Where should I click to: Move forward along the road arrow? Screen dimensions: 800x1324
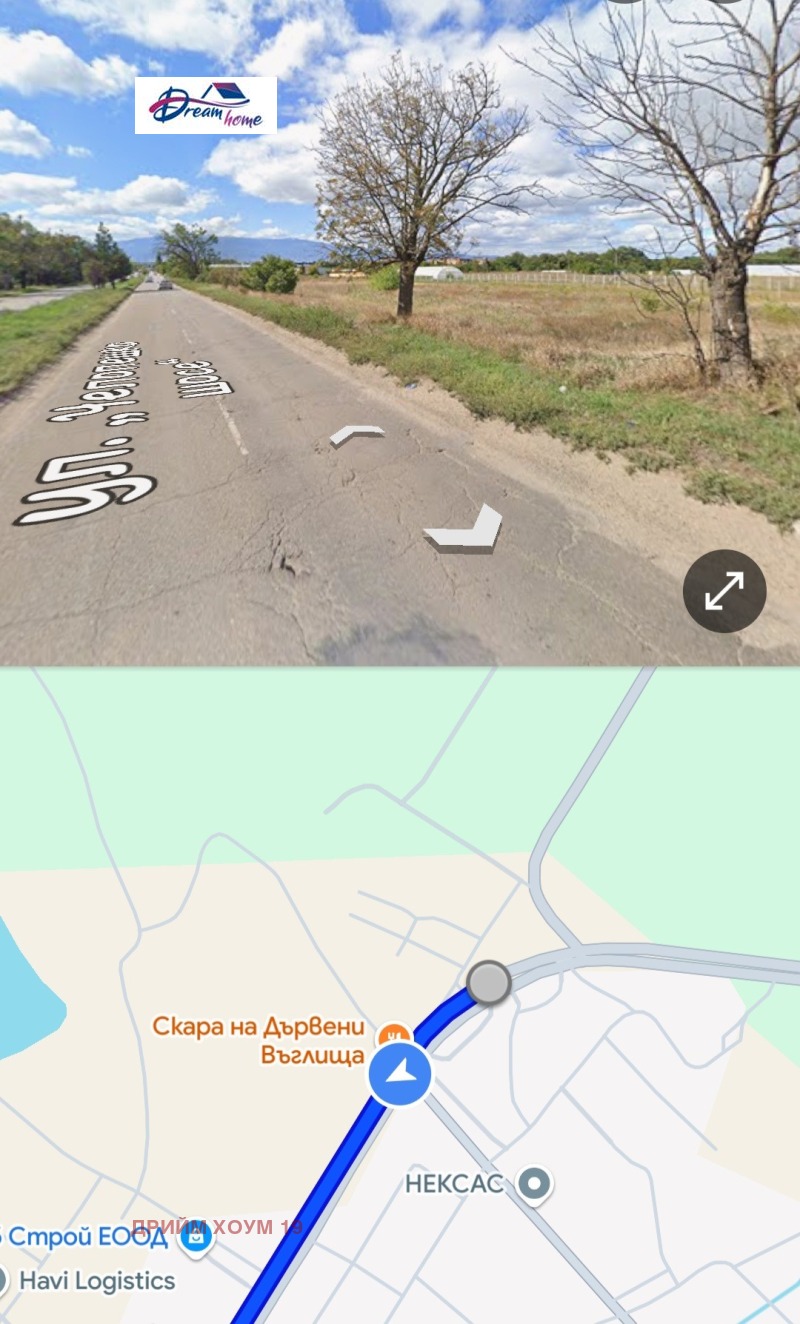click(357, 434)
